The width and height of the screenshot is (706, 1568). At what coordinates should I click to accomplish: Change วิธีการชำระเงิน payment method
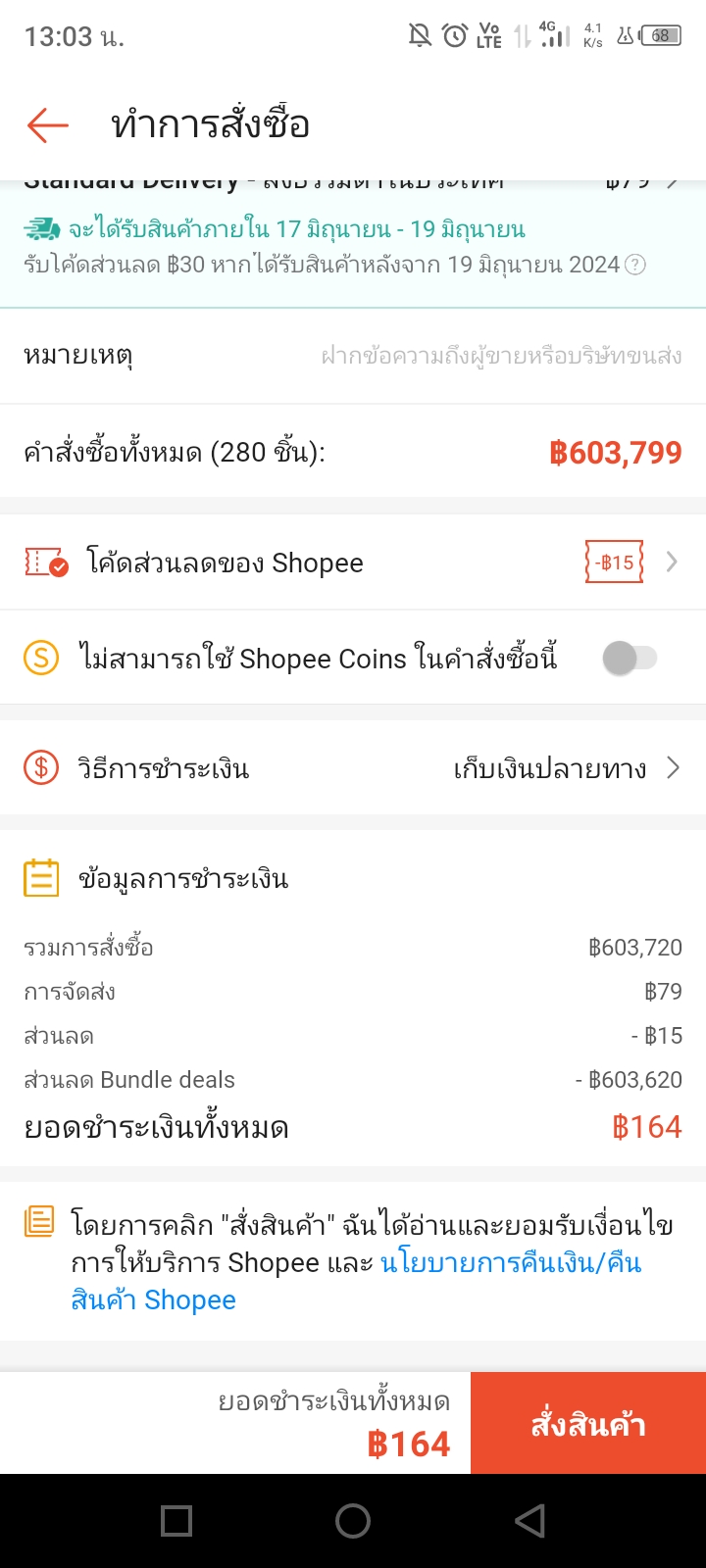pyautogui.click(x=353, y=768)
